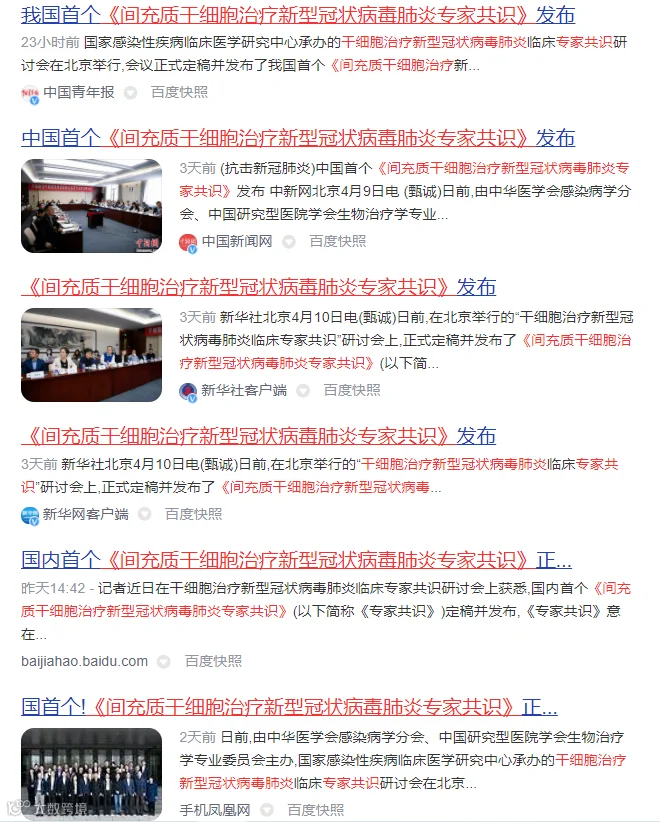This screenshot has height=822, width=660.
Task: Open the 新华网客户端 source link
Action: [85, 514]
